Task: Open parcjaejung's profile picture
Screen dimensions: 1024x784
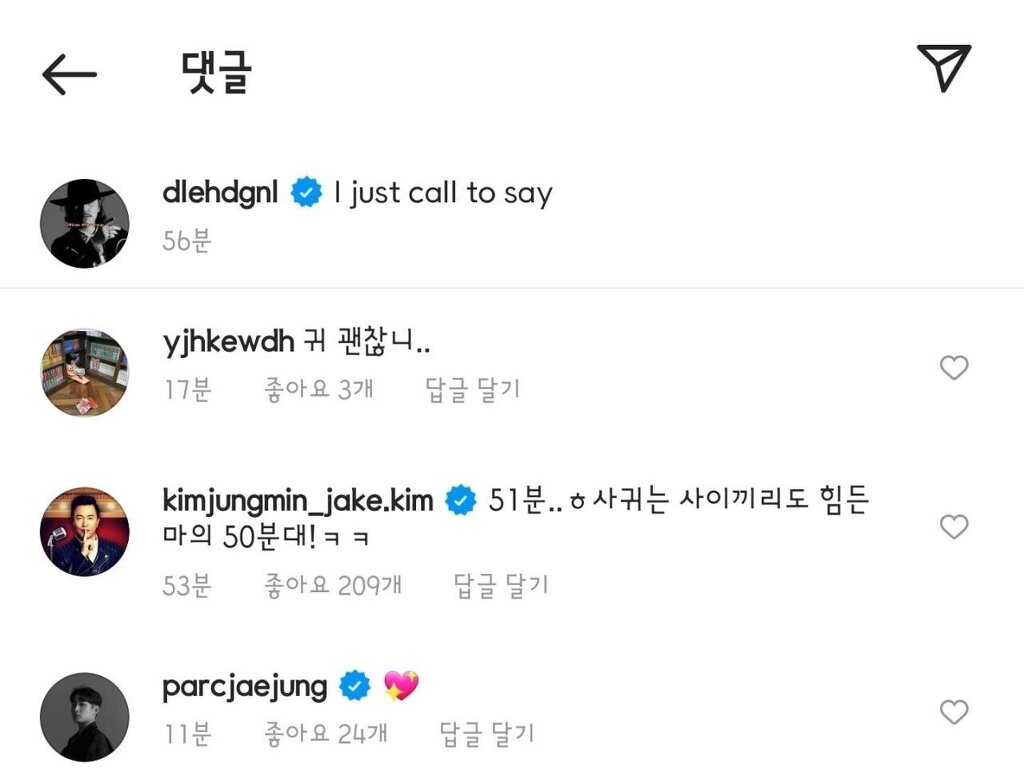Action: [x=84, y=717]
